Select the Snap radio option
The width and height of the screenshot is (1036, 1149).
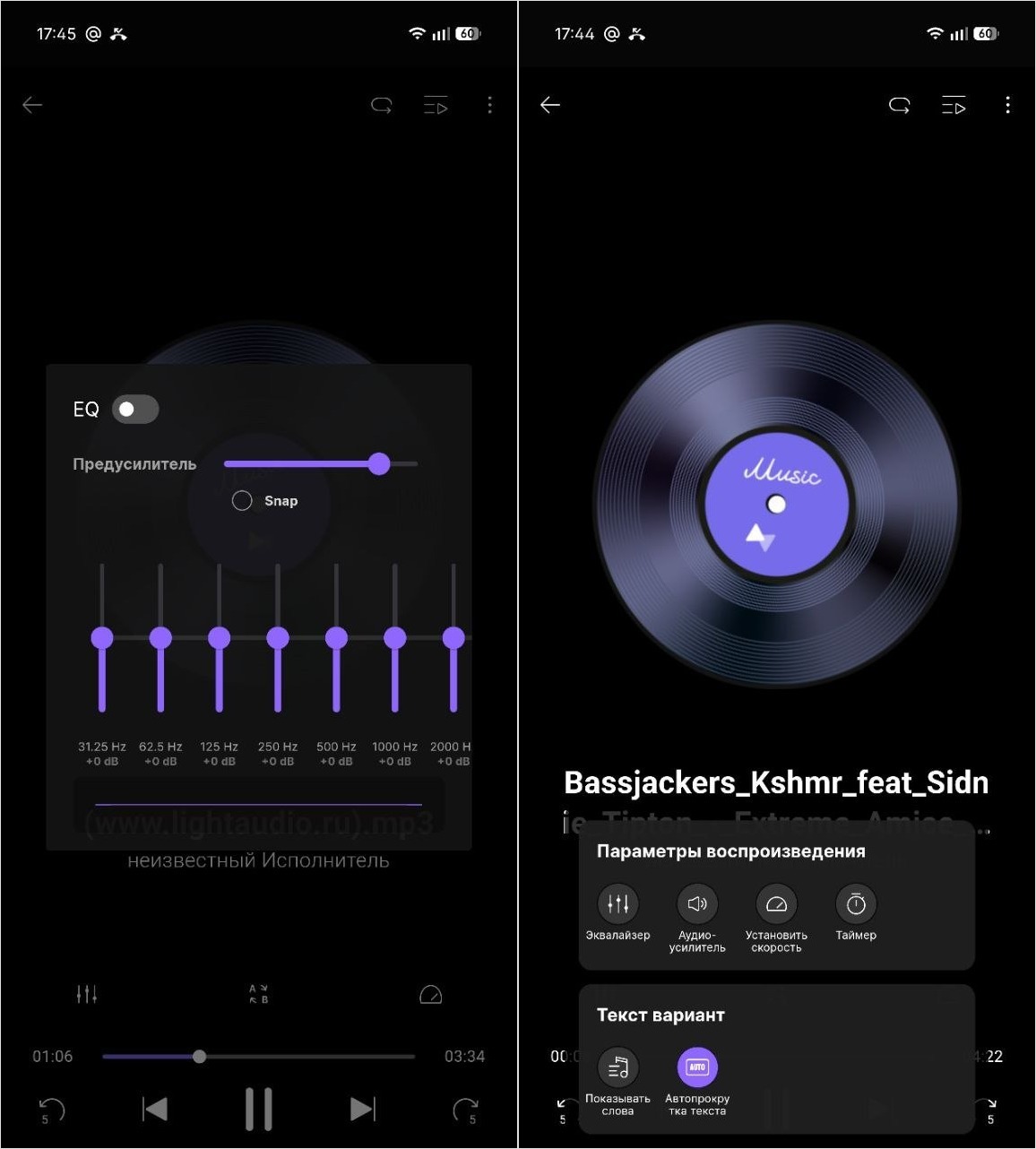click(242, 501)
